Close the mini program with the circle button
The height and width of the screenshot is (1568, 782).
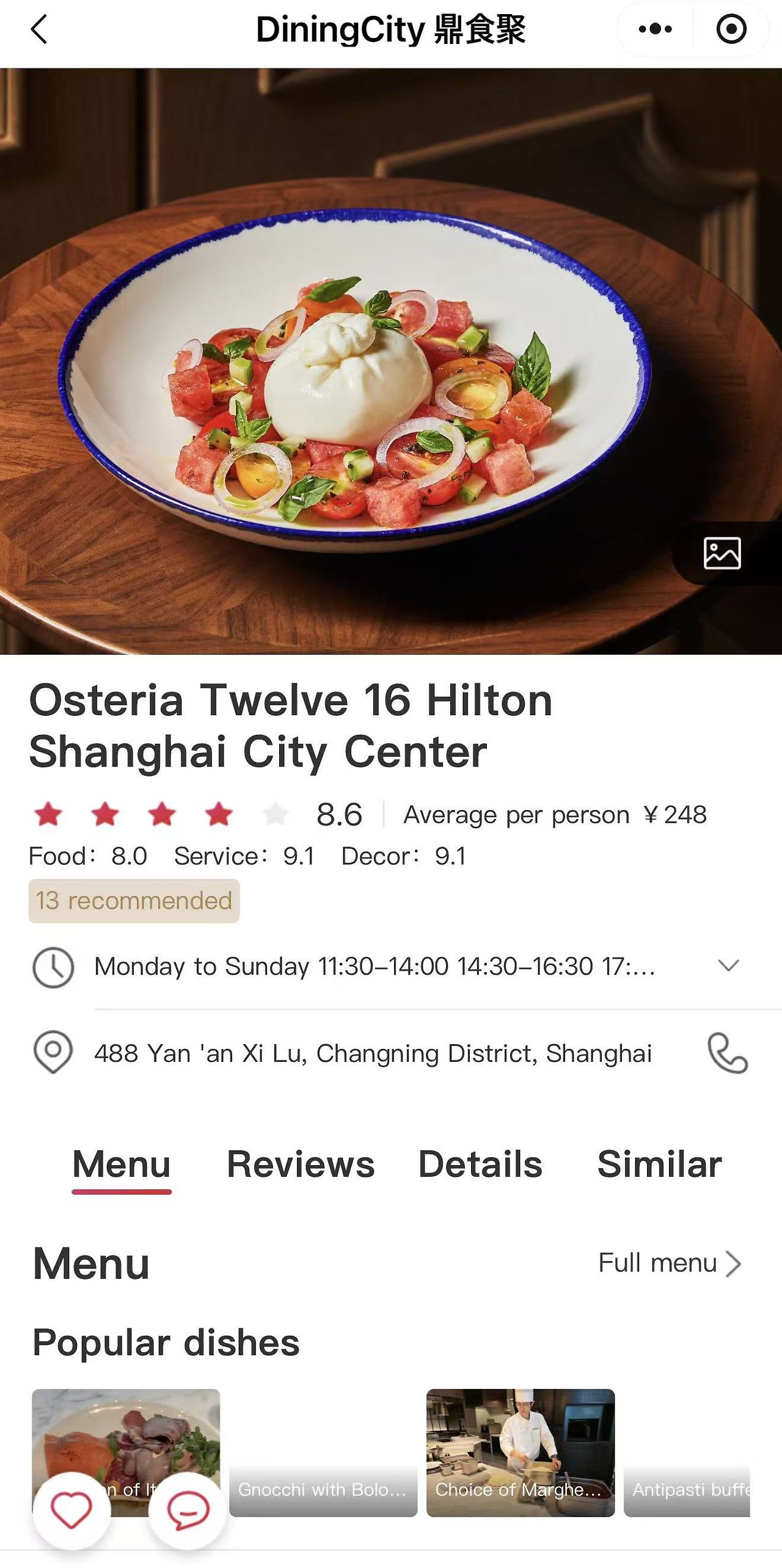pyautogui.click(x=731, y=29)
